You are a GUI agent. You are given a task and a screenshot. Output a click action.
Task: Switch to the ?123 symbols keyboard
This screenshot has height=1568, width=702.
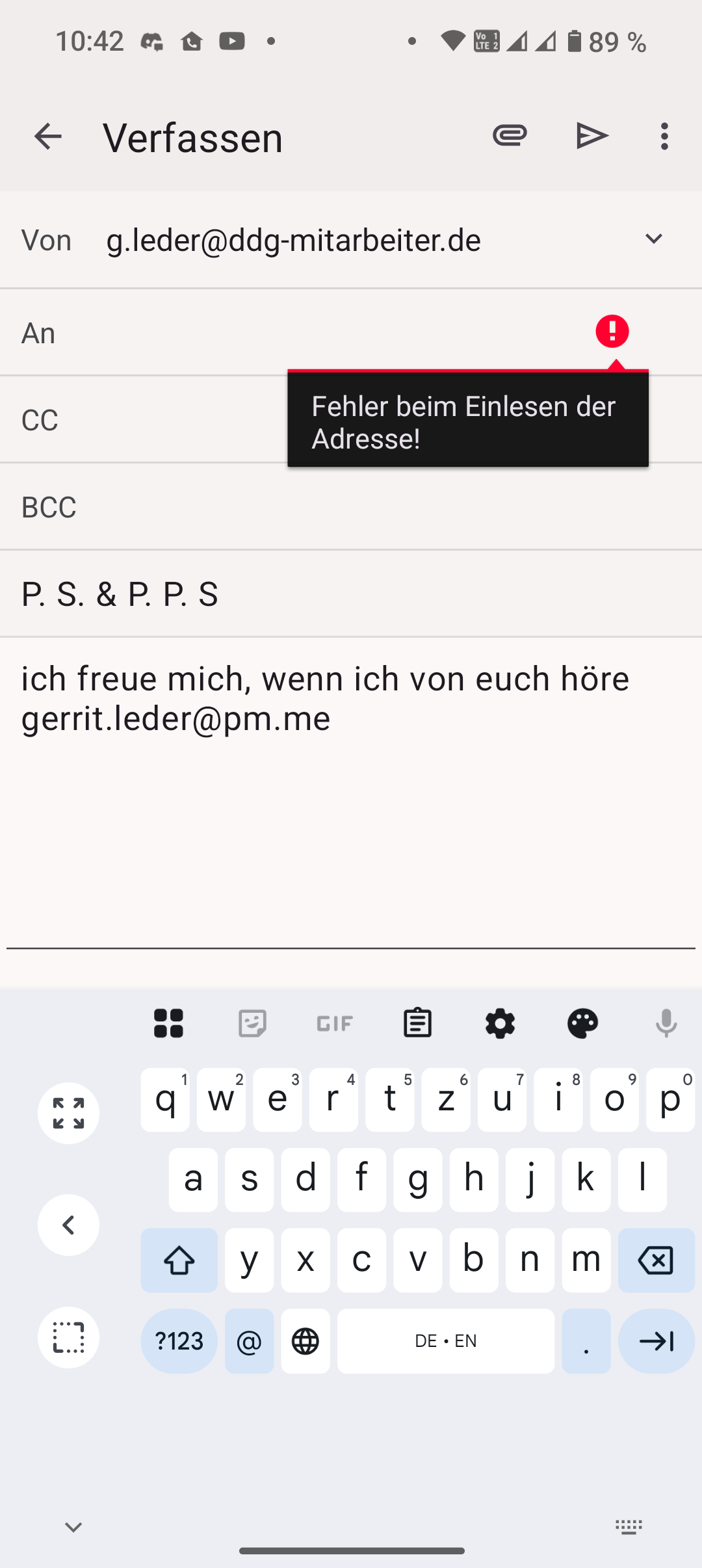point(179,1341)
